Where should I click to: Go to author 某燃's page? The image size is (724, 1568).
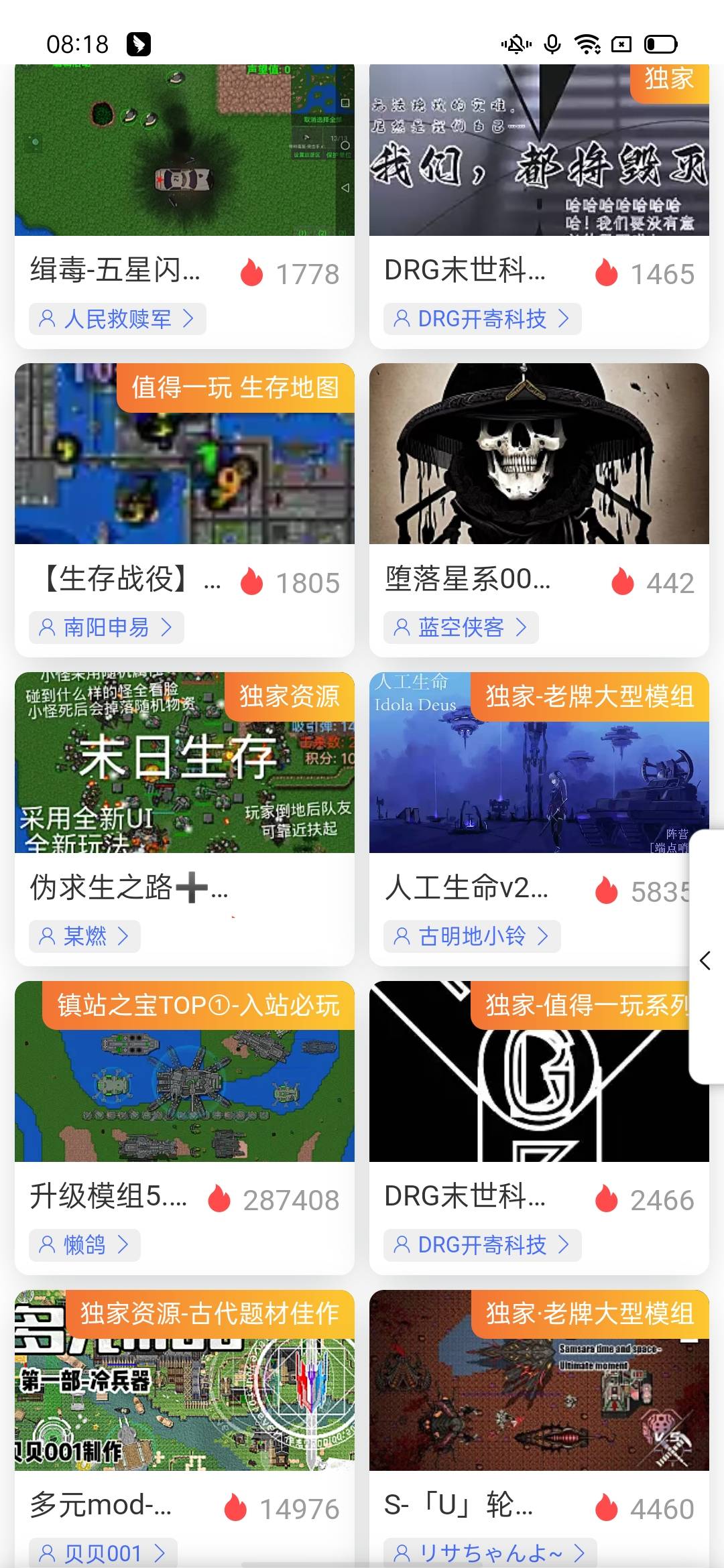tap(84, 937)
